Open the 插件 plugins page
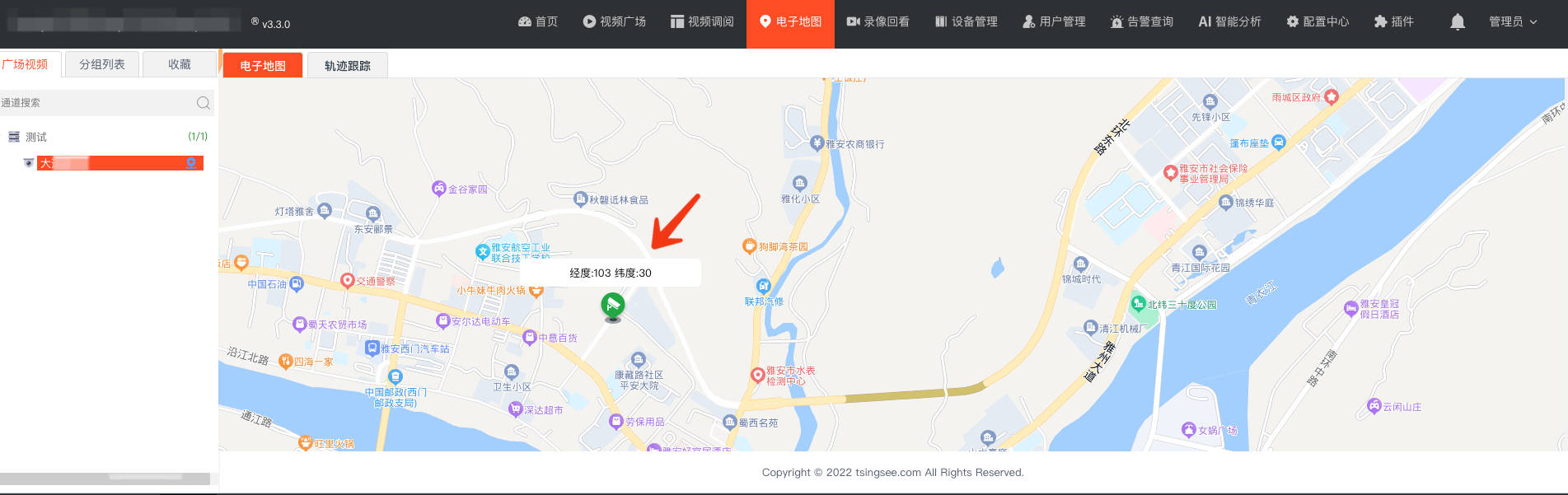 tap(1393, 22)
